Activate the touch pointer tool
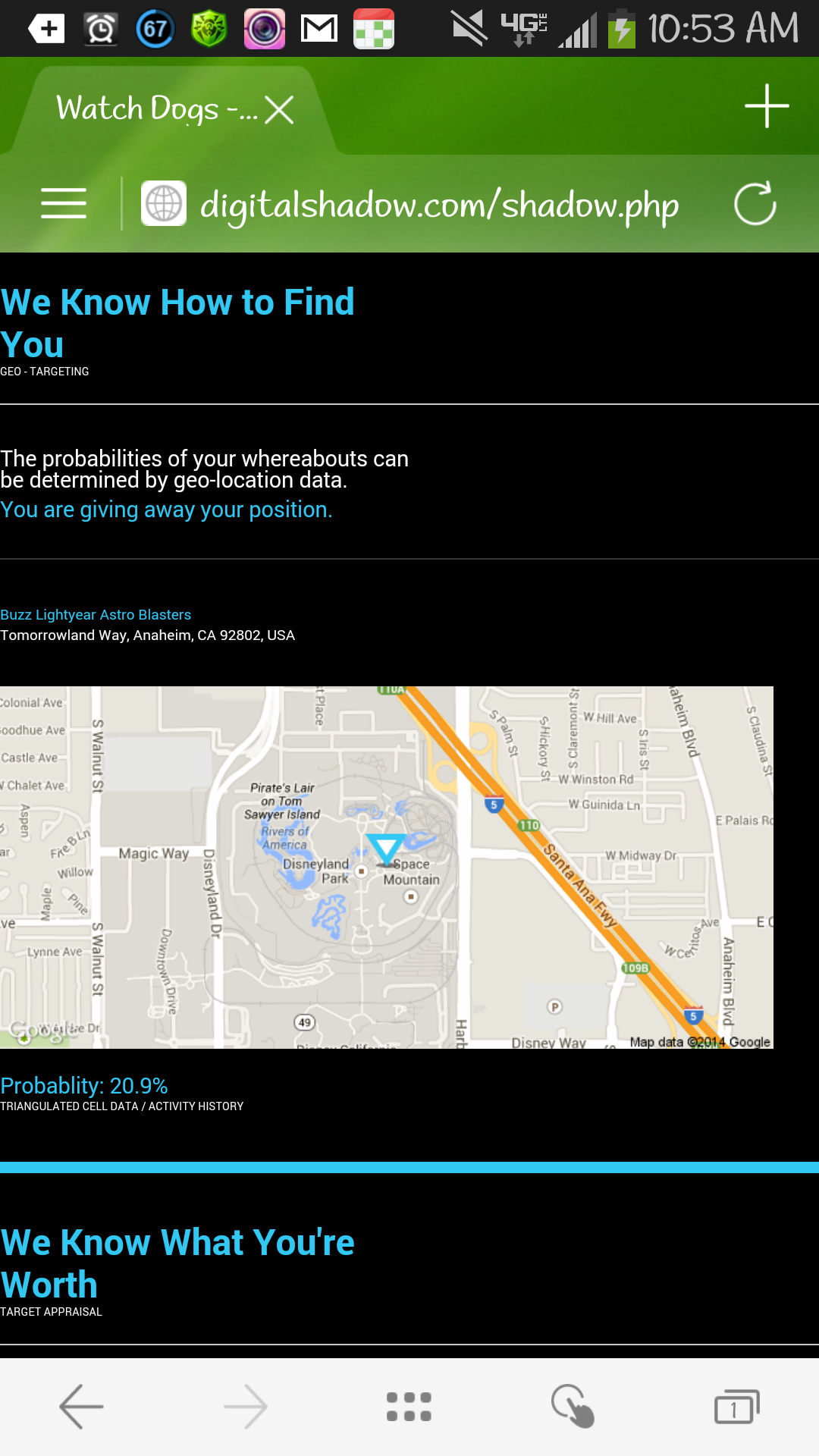Viewport: 819px width, 1456px height. point(573,1407)
